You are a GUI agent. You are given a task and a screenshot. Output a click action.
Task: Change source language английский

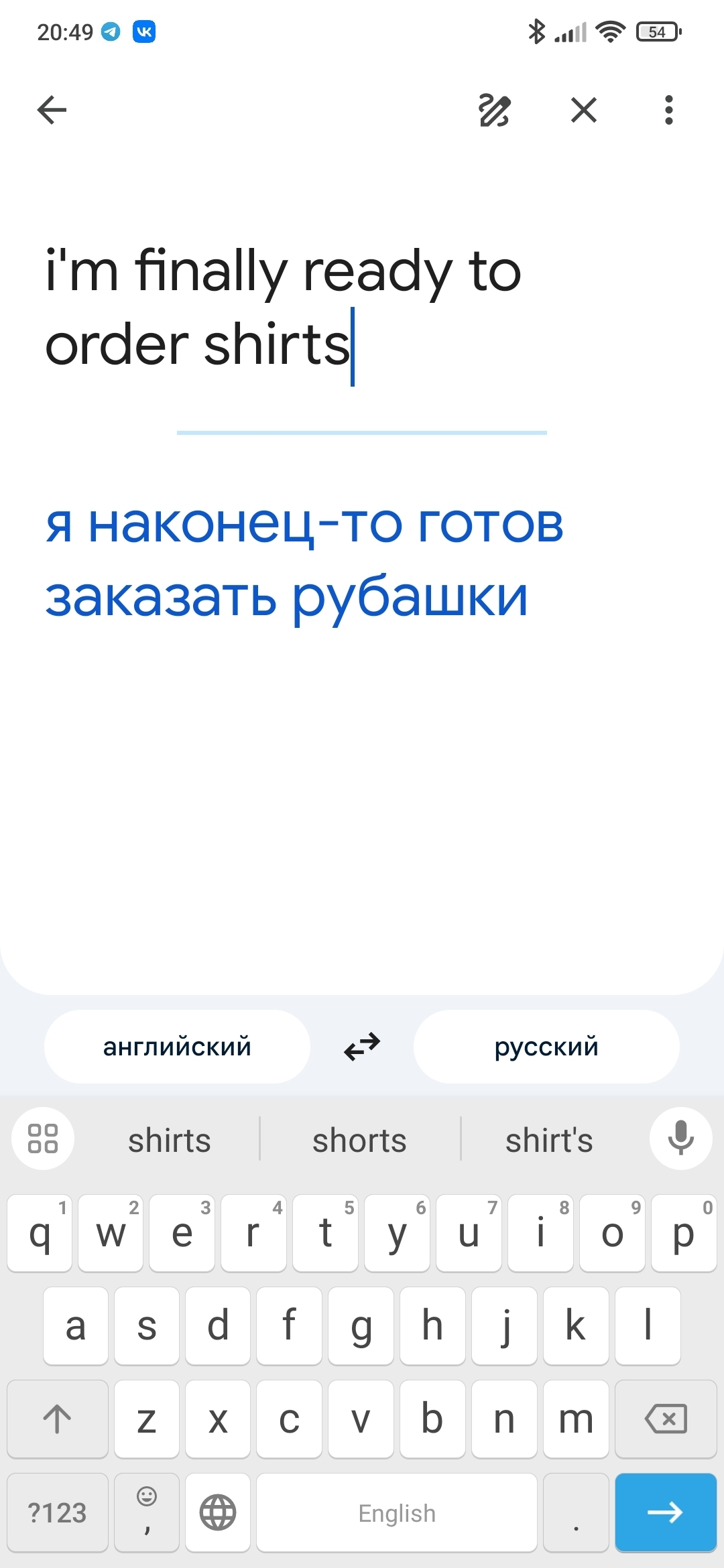tap(177, 1047)
